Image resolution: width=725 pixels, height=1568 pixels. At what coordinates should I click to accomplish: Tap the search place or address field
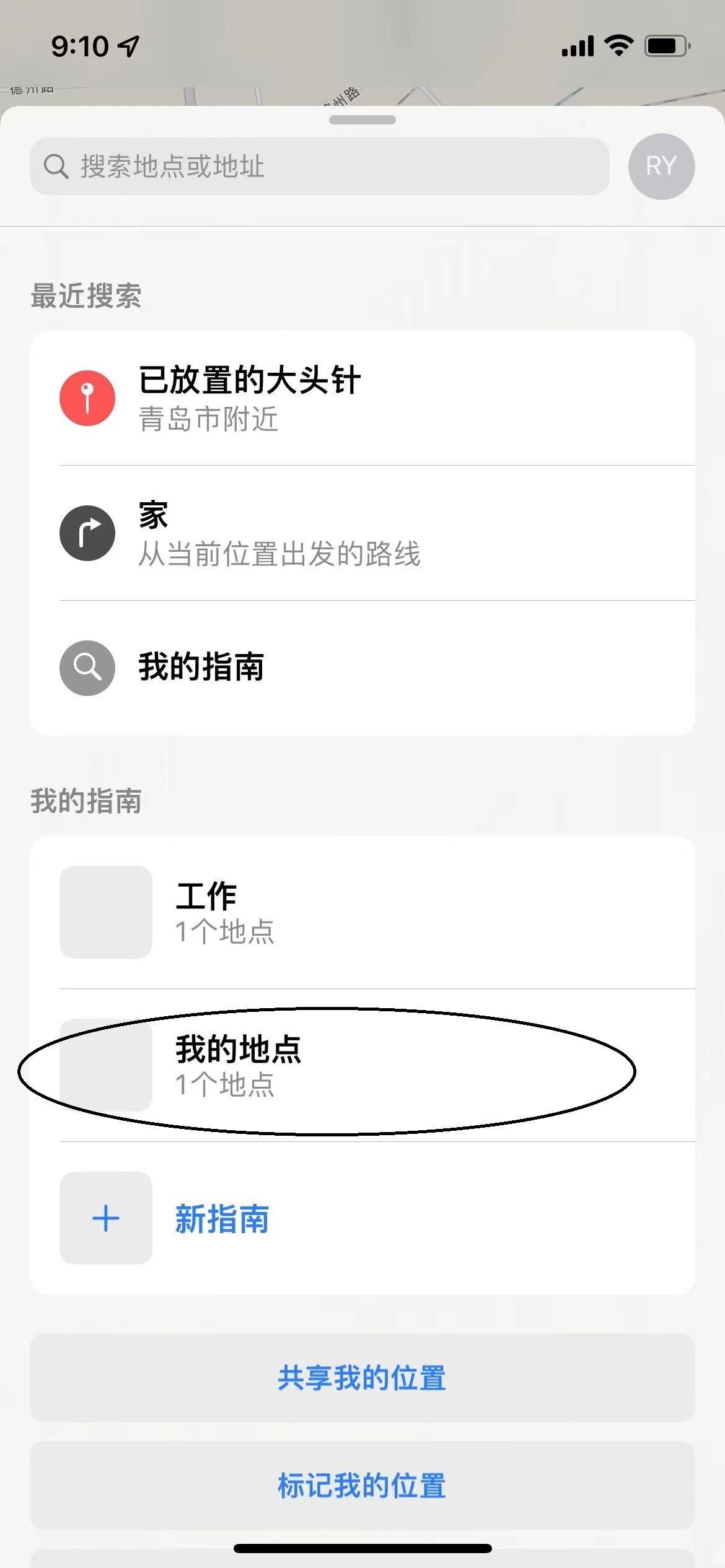(319, 167)
